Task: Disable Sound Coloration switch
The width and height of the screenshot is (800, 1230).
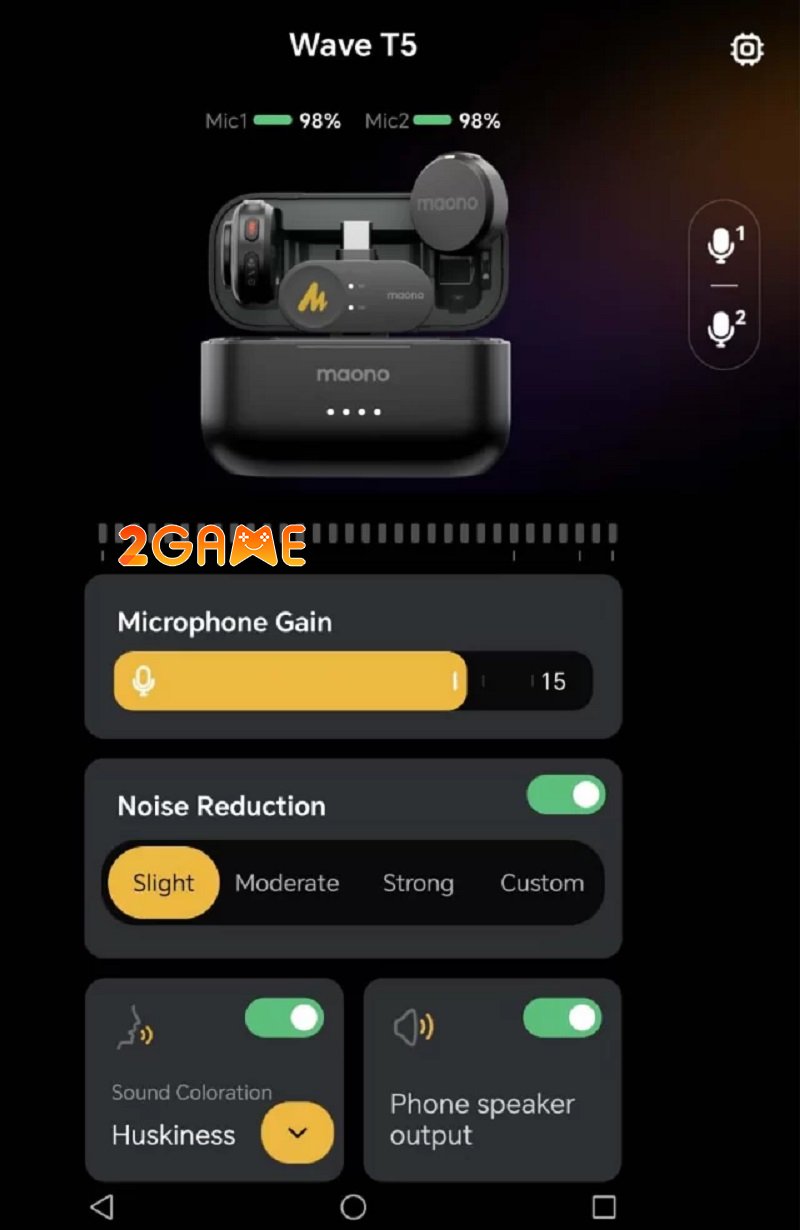Action: [284, 1019]
